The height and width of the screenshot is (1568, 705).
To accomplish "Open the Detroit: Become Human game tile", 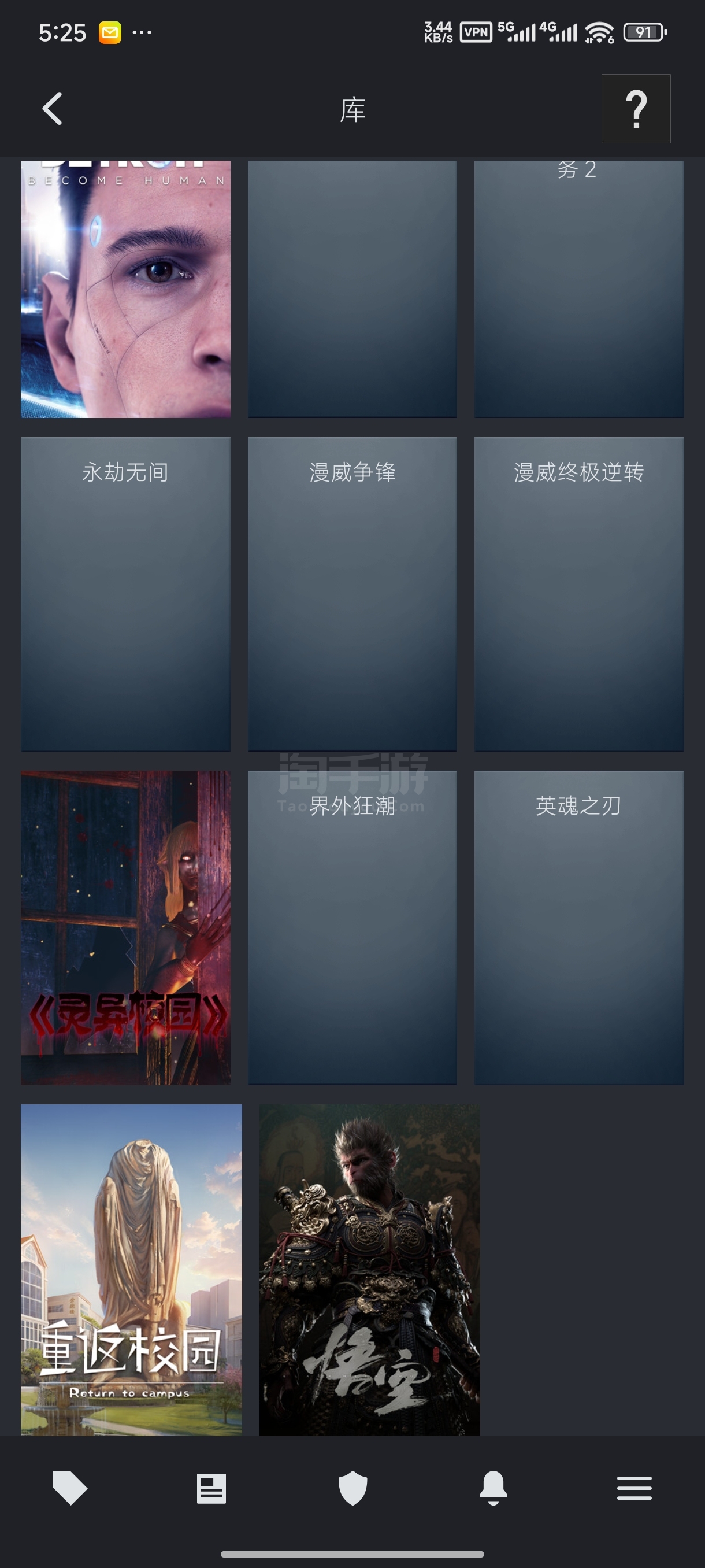I will [125, 289].
